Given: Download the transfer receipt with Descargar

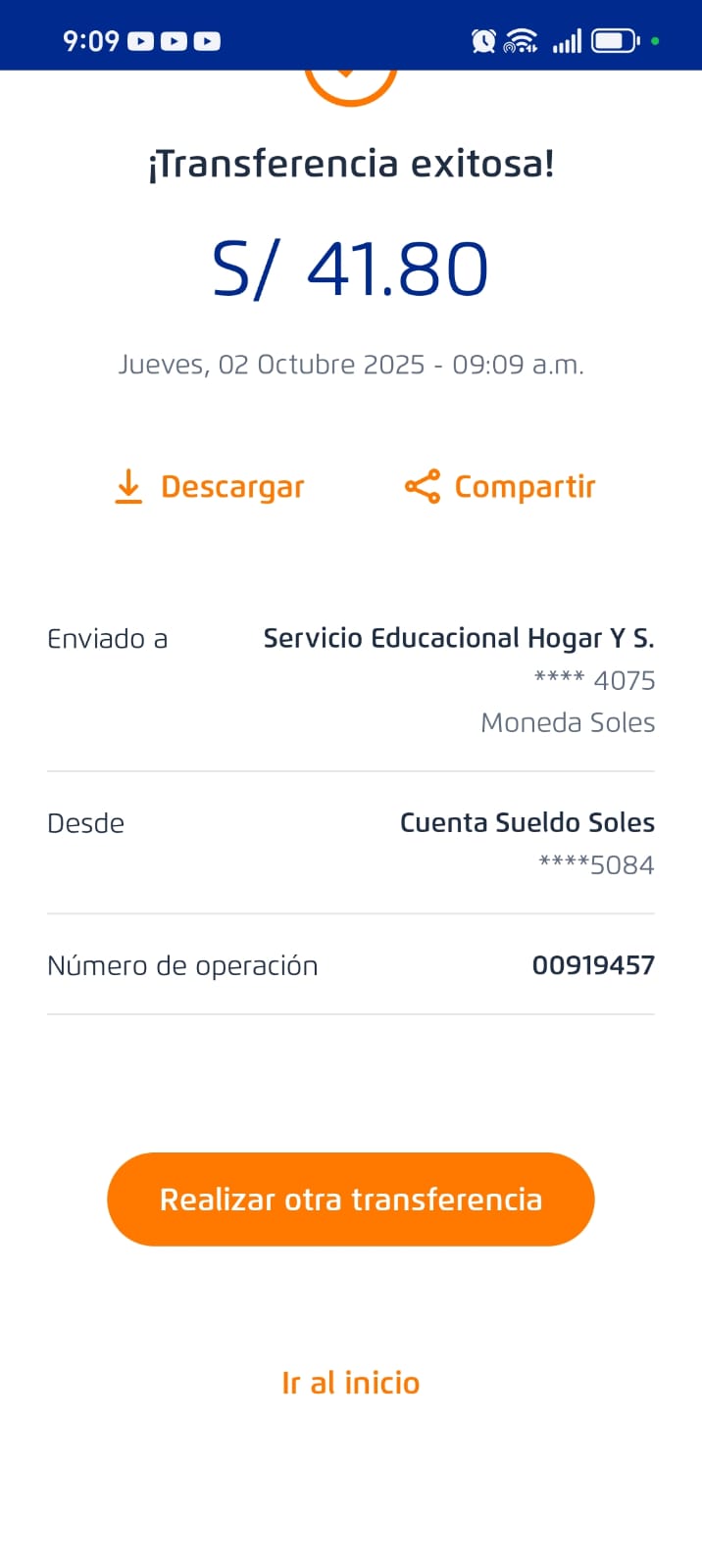Looking at the screenshot, I should point(210,487).
